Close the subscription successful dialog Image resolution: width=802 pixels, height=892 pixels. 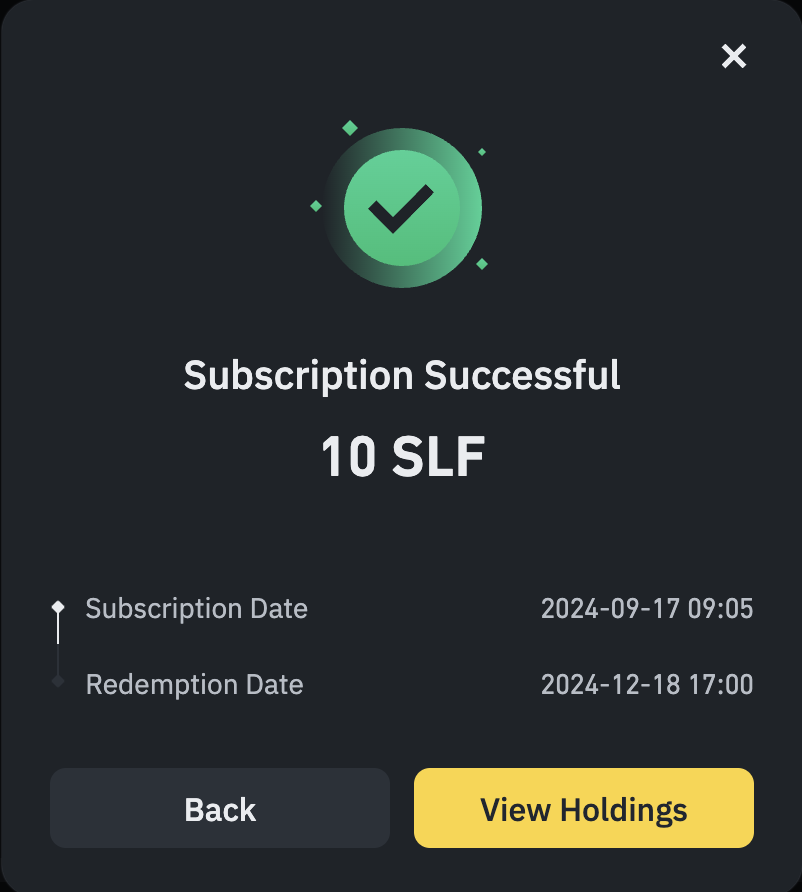[x=734, y=56]
